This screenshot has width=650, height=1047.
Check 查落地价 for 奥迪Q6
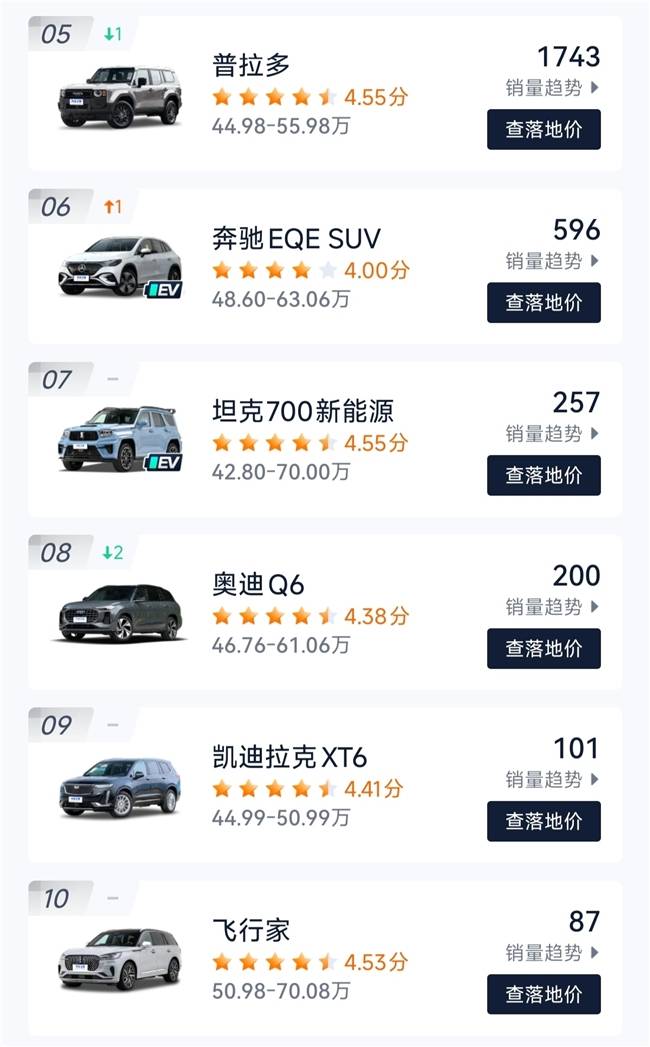point(543,649)
